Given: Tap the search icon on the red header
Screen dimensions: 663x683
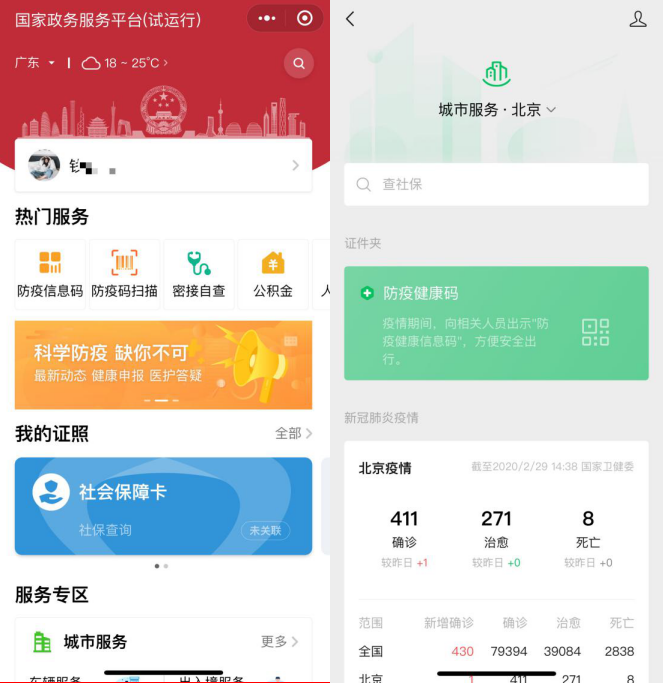Looking at the screenshot, I should 298,63.
